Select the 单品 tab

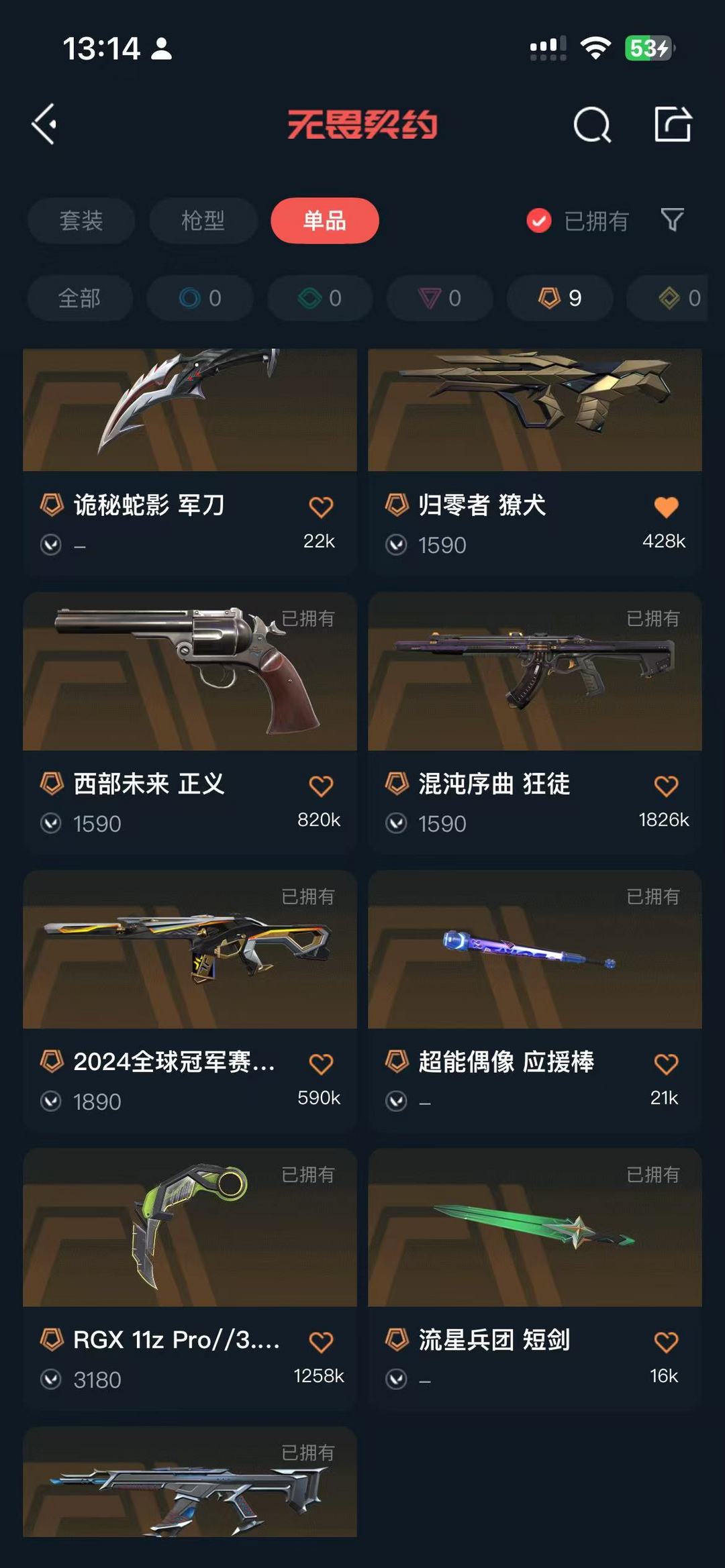coord(324,221)
